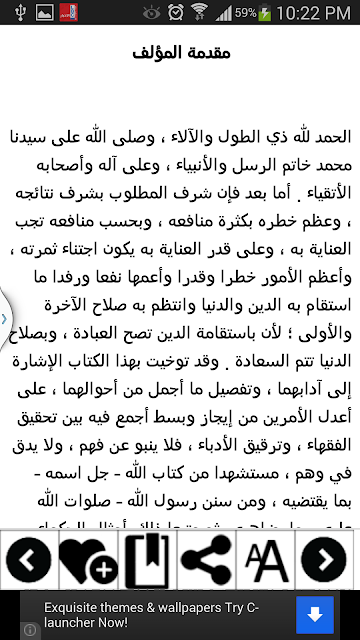Change the font size

point(266,560)
